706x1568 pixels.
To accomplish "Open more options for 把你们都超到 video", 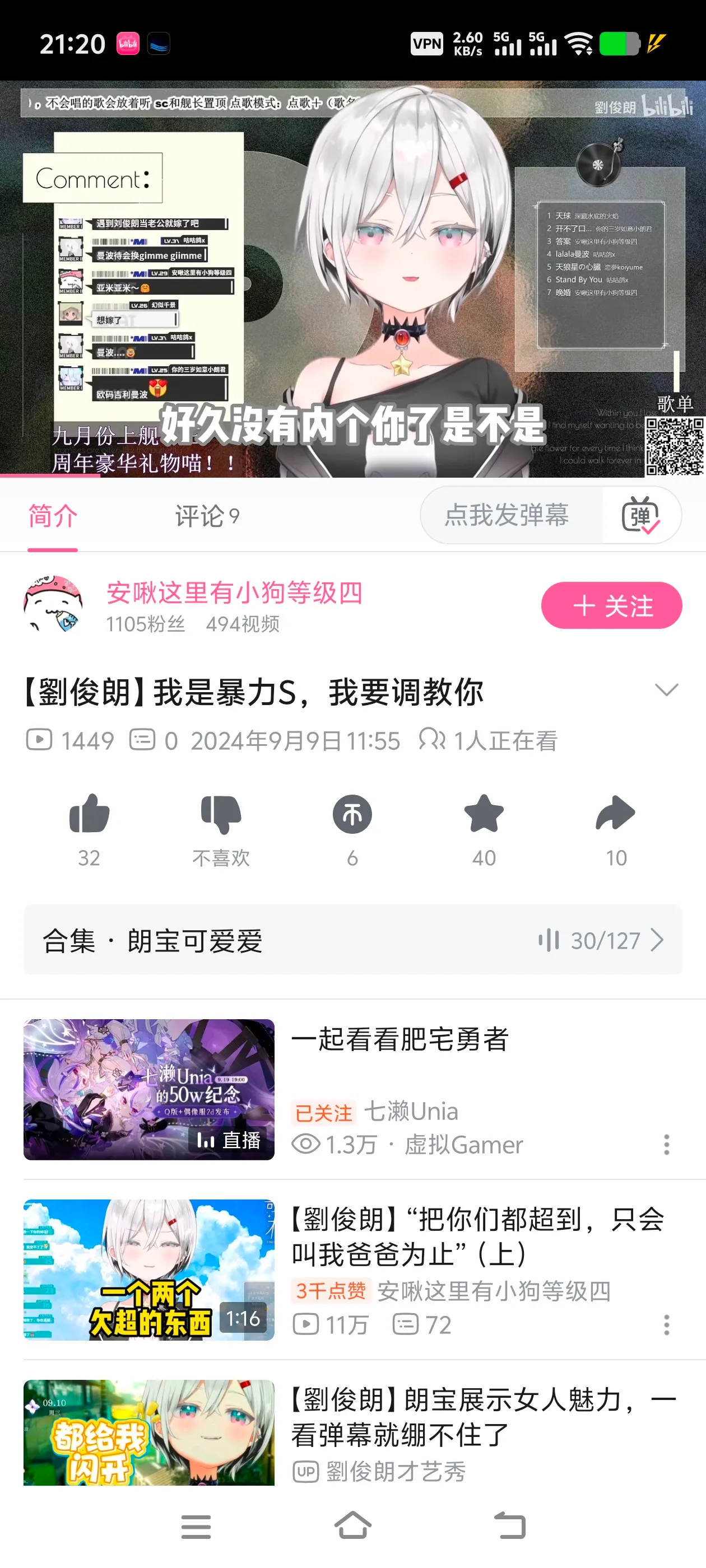I will tap(666, 1325).
